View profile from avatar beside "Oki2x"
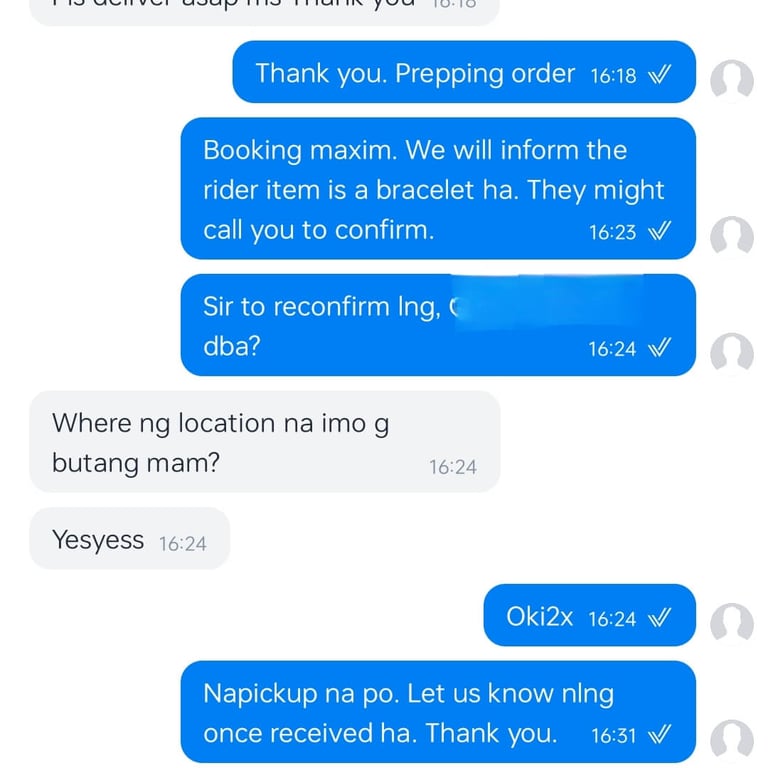This screenshot has width=768, height=768. click(x=732, y=624)
